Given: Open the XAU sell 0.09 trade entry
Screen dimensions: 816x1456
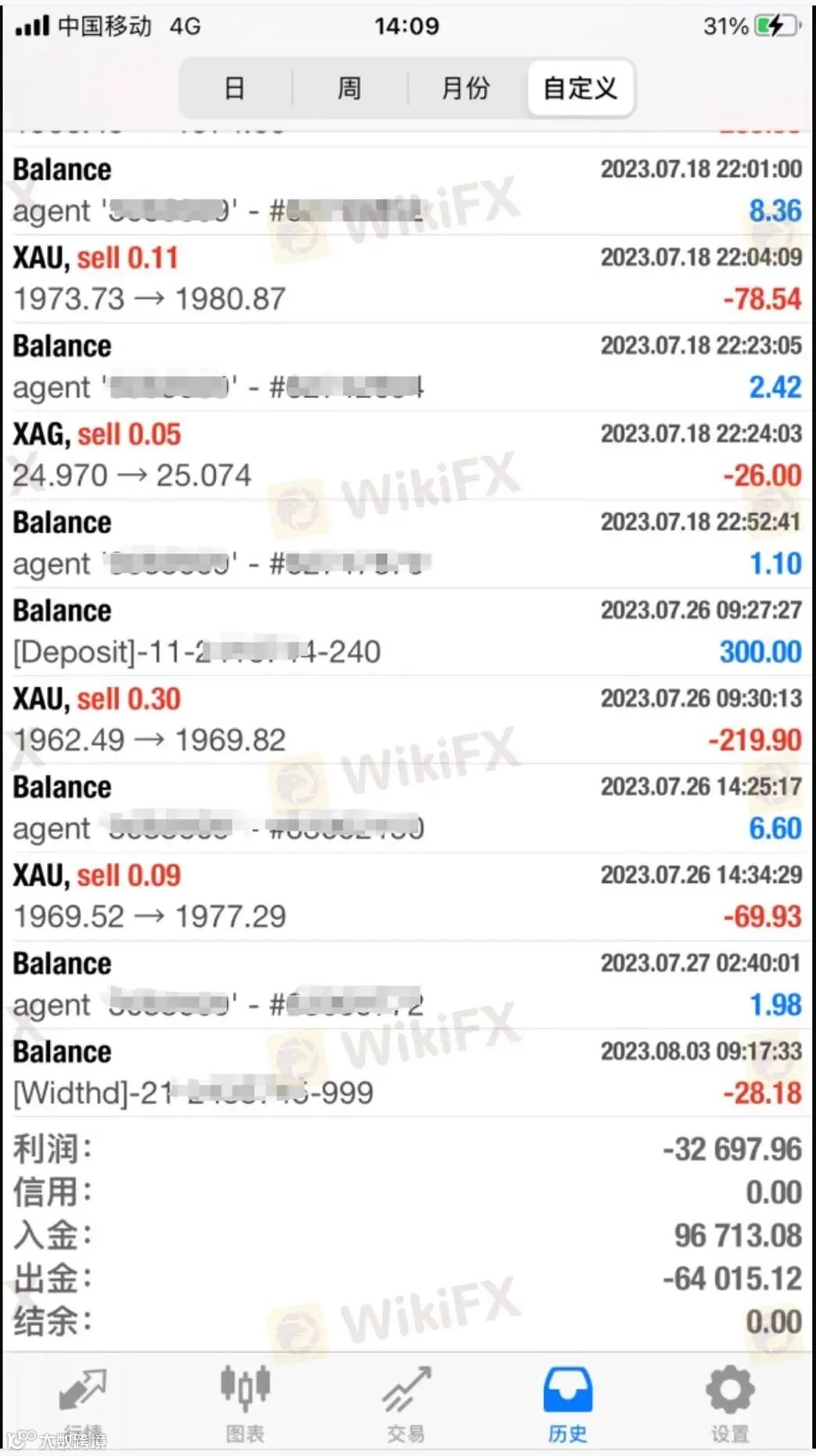Looking at the screenshot, I should pos(406,897).
